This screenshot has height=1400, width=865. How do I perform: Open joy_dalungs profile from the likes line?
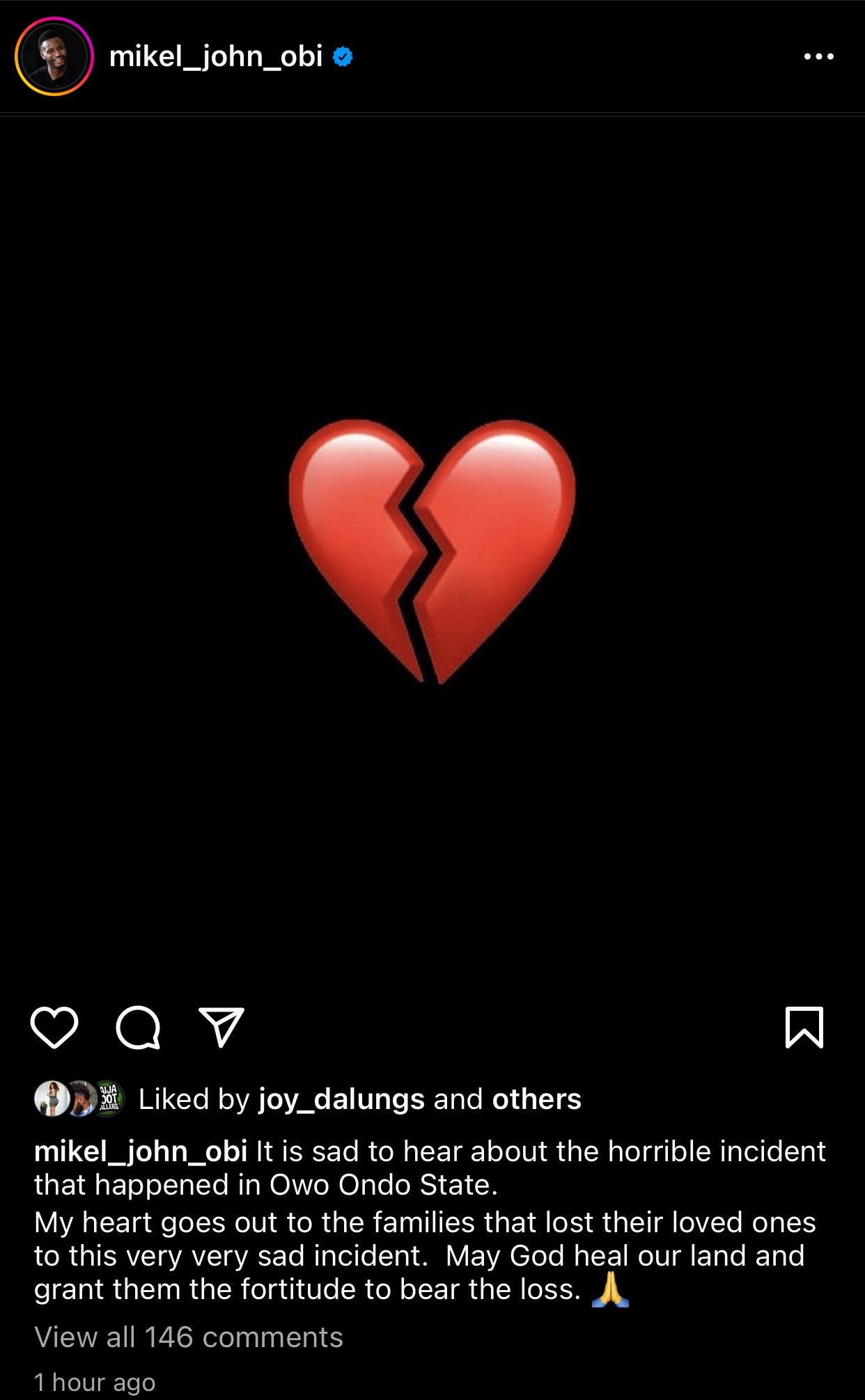click(341, 1099)
